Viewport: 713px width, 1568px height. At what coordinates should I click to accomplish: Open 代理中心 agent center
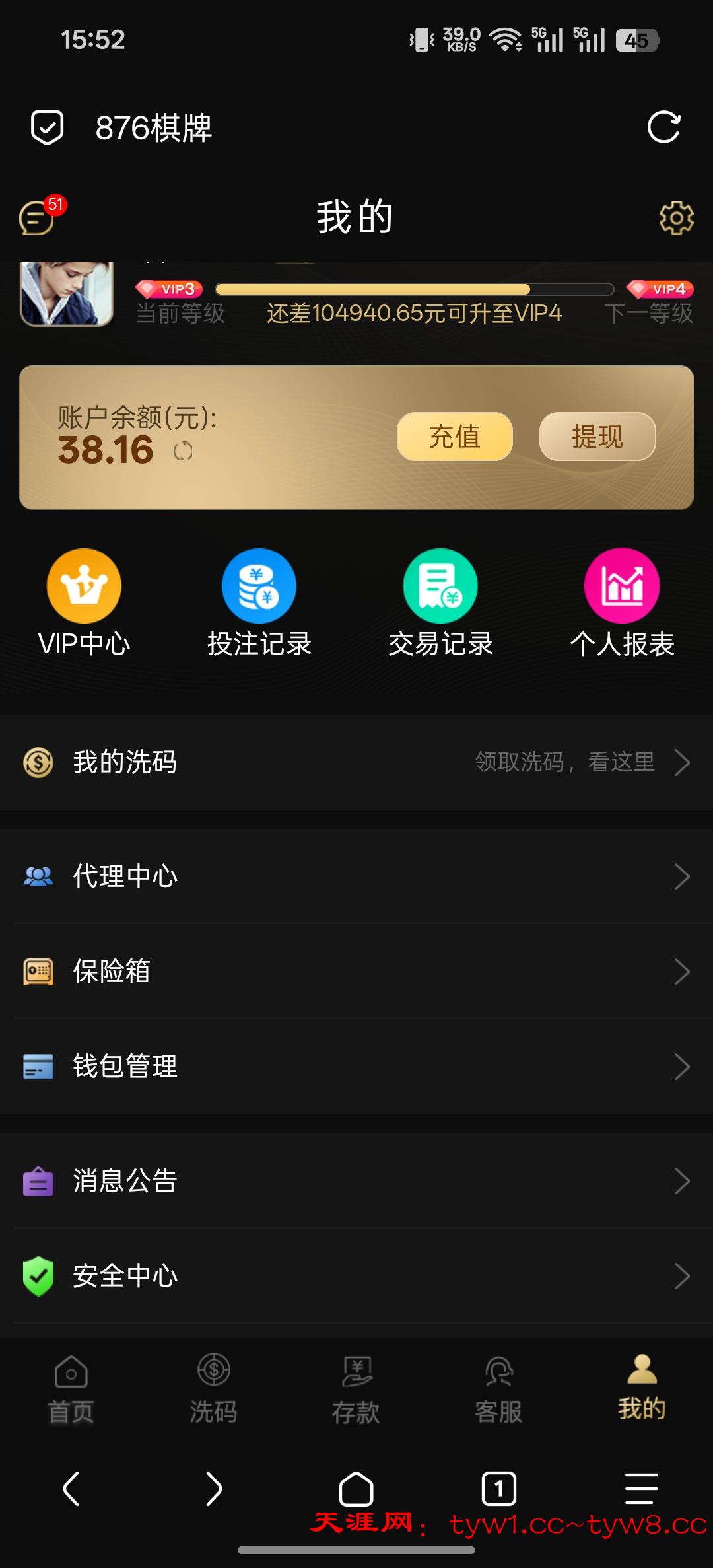point(356,876)
